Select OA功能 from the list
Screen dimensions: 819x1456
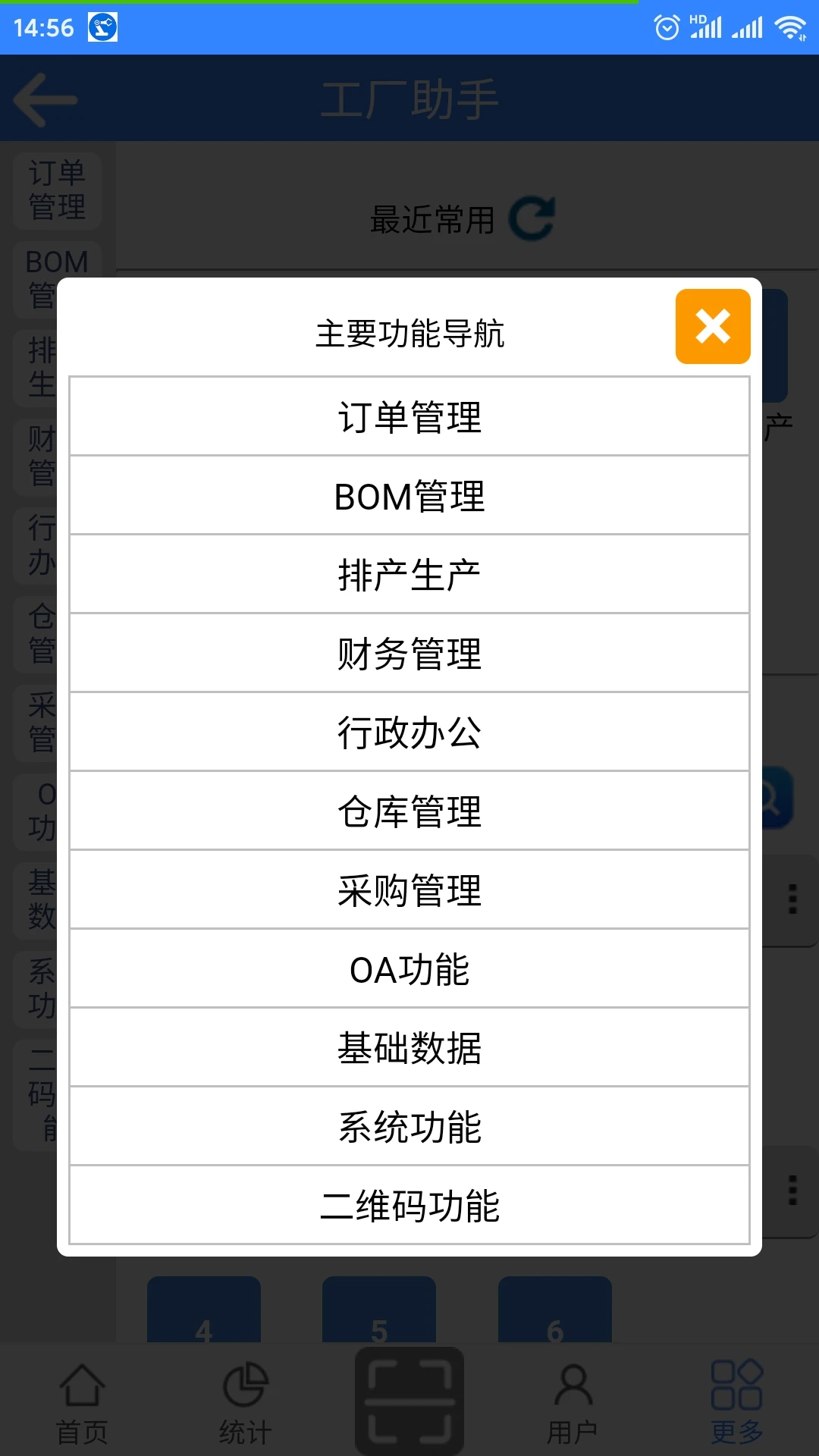pos(409,968)
